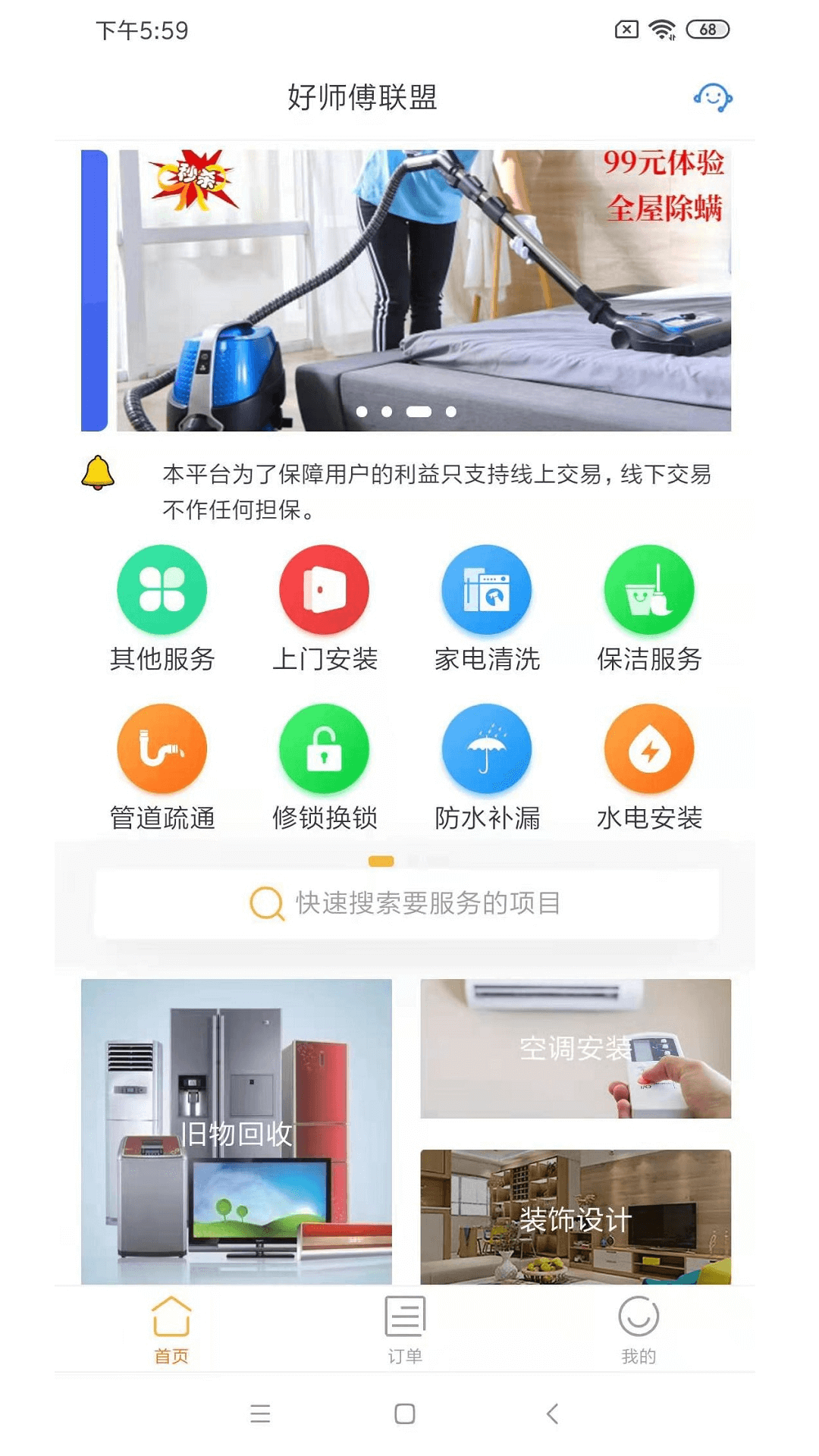Select the 上门安装 installation service icon
This screenshot has height=1456, width=819.
click(325, 589)
